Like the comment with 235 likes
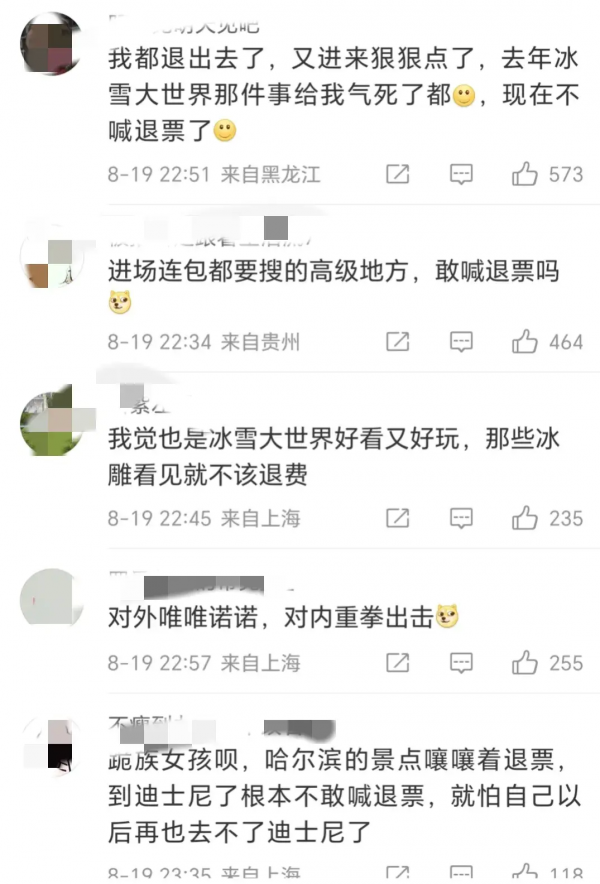The width and height of the screenshot is (600, 884). [x=526, y=518]
